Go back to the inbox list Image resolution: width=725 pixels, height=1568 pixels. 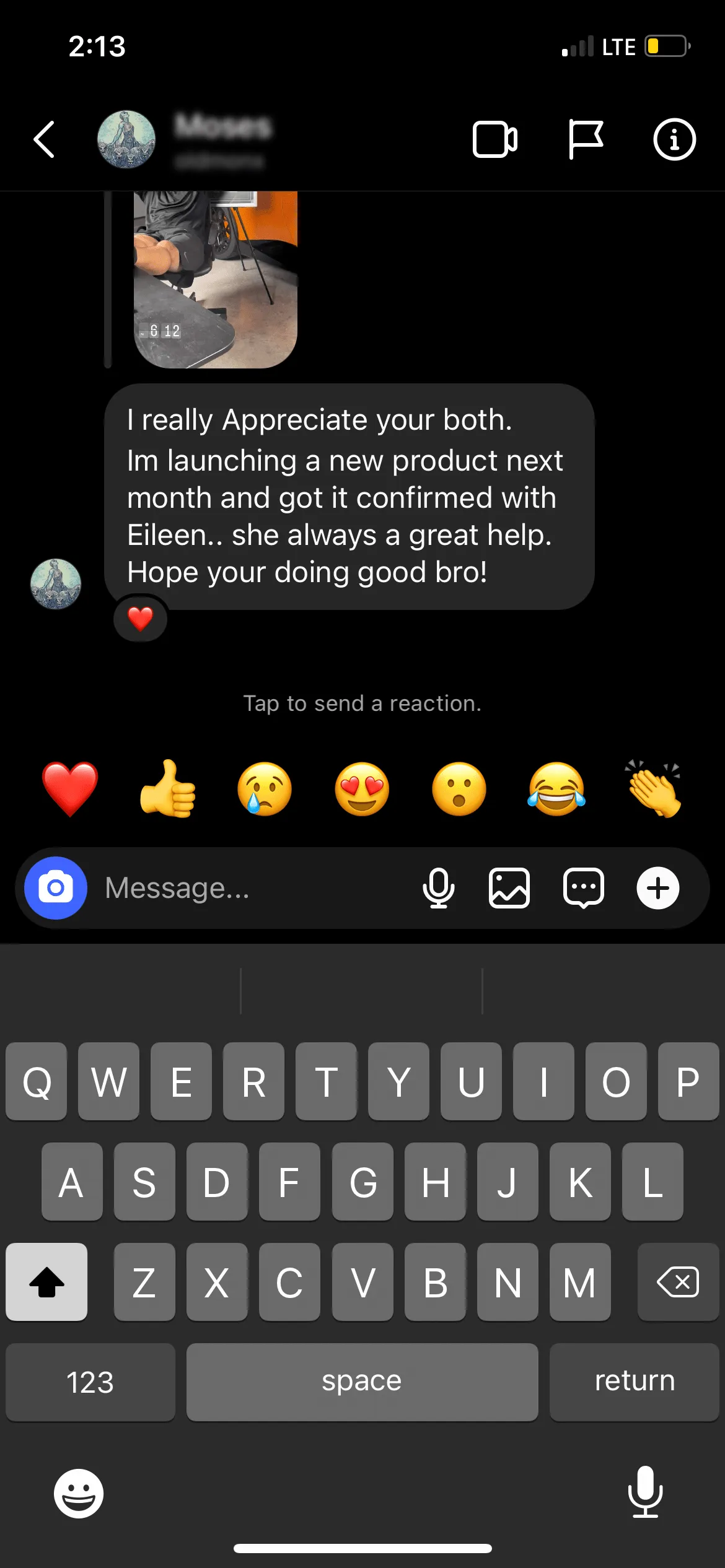point(45,139)
